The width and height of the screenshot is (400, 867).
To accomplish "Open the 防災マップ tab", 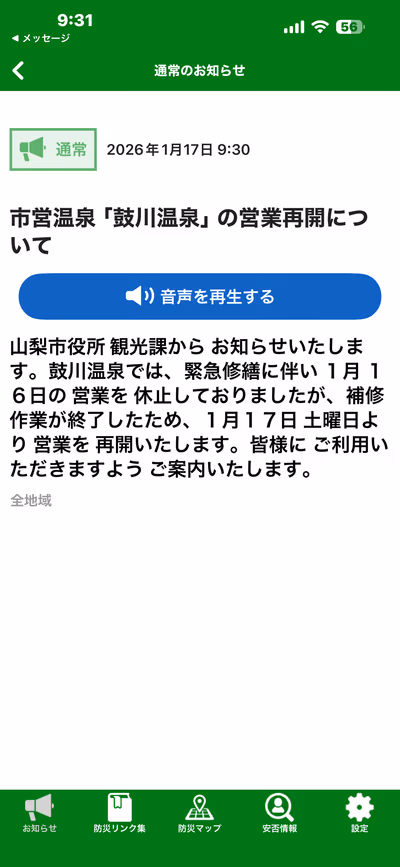I will click(x=199, y=814).
